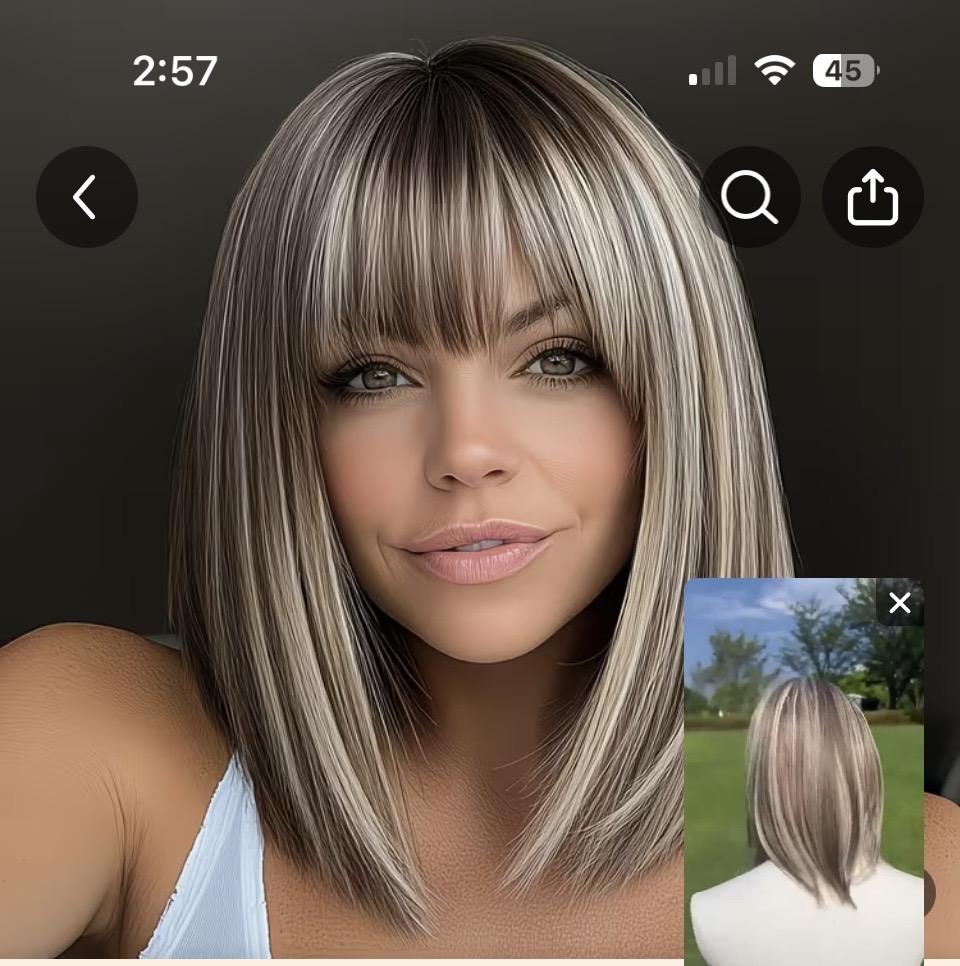Close the floating video preview
The width and height of the screenshot is (960, 966).
click(899, 603)
